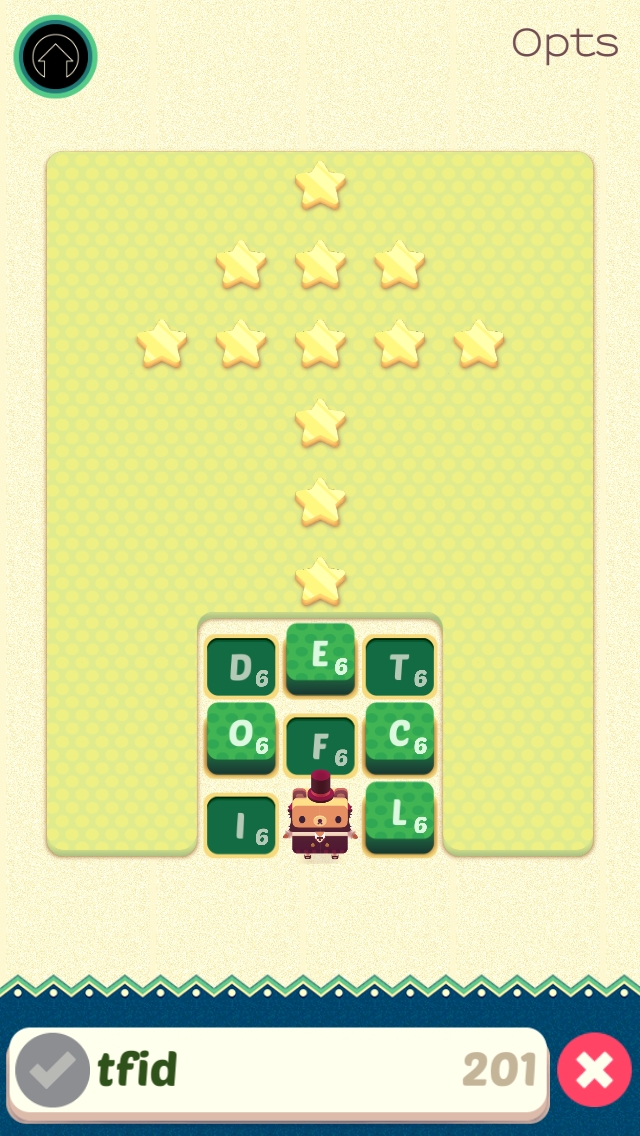Select the letter tile F
The image size is (640, 1136).
[x=320, y=746]
